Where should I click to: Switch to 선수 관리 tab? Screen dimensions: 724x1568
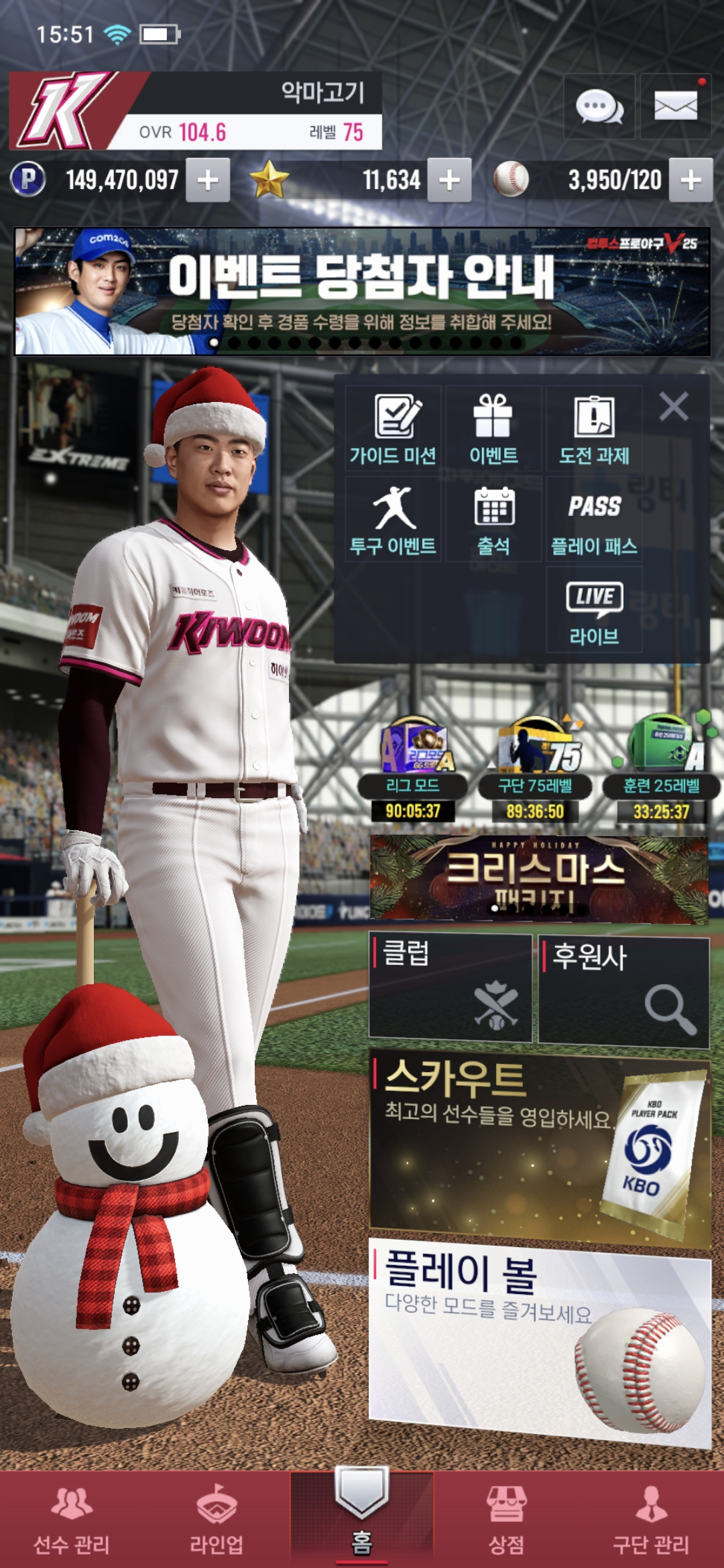tap(72, 1520)
